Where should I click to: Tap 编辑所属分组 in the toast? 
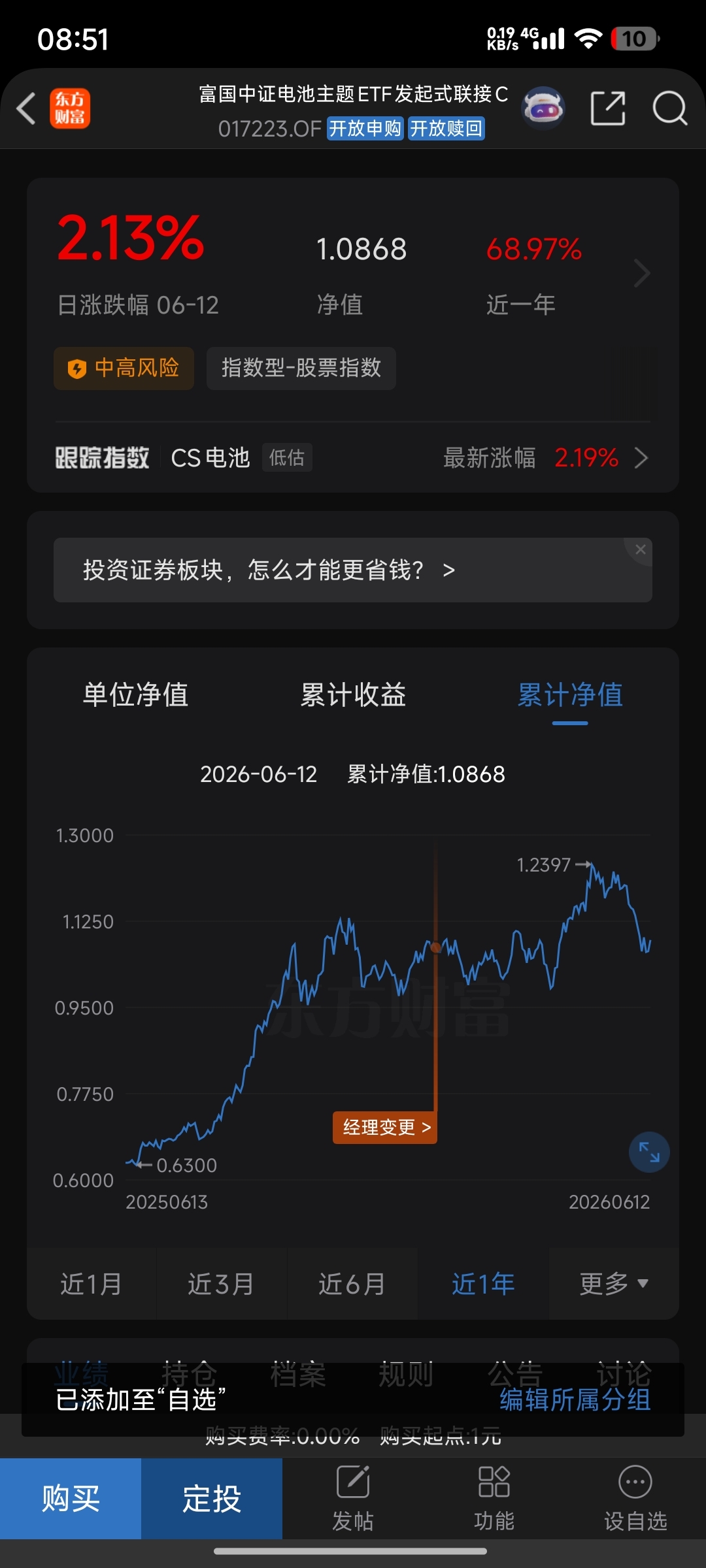click(575, 1399)
